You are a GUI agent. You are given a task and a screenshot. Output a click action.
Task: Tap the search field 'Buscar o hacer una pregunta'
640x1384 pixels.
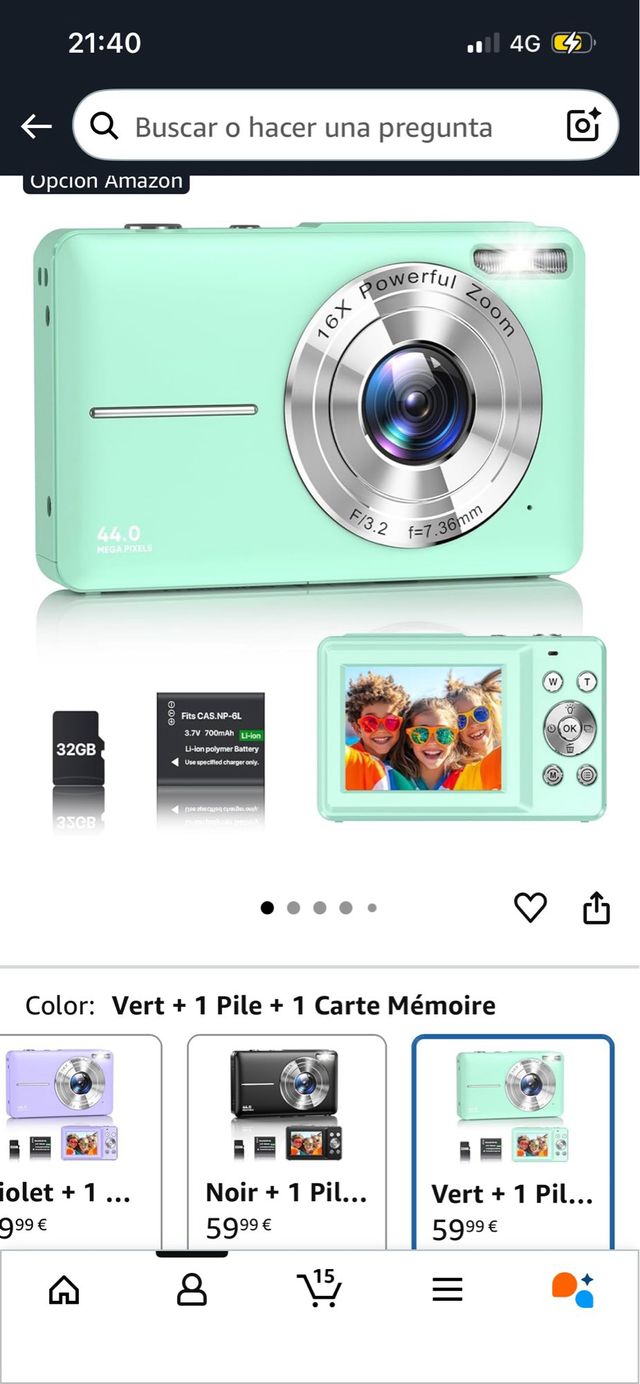(313, 127)
